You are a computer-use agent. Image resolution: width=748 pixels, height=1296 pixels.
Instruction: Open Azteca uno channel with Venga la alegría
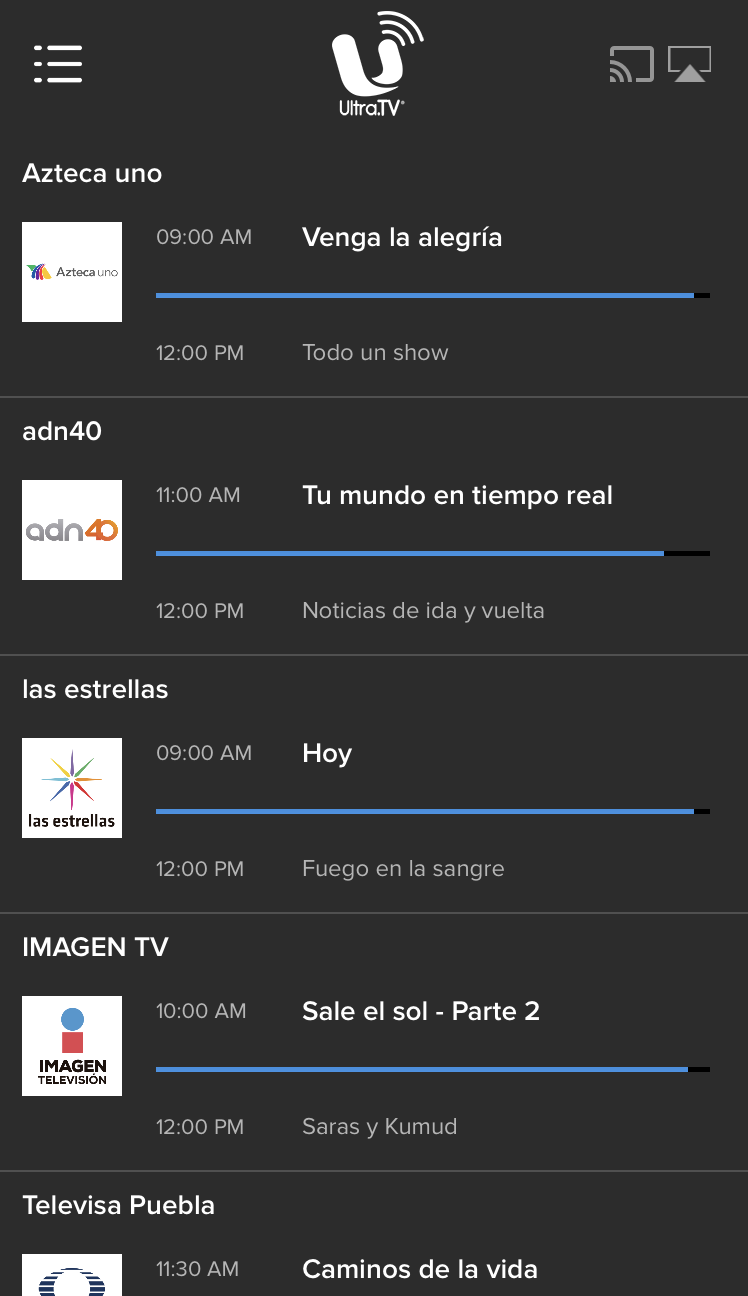click(374, 269)
